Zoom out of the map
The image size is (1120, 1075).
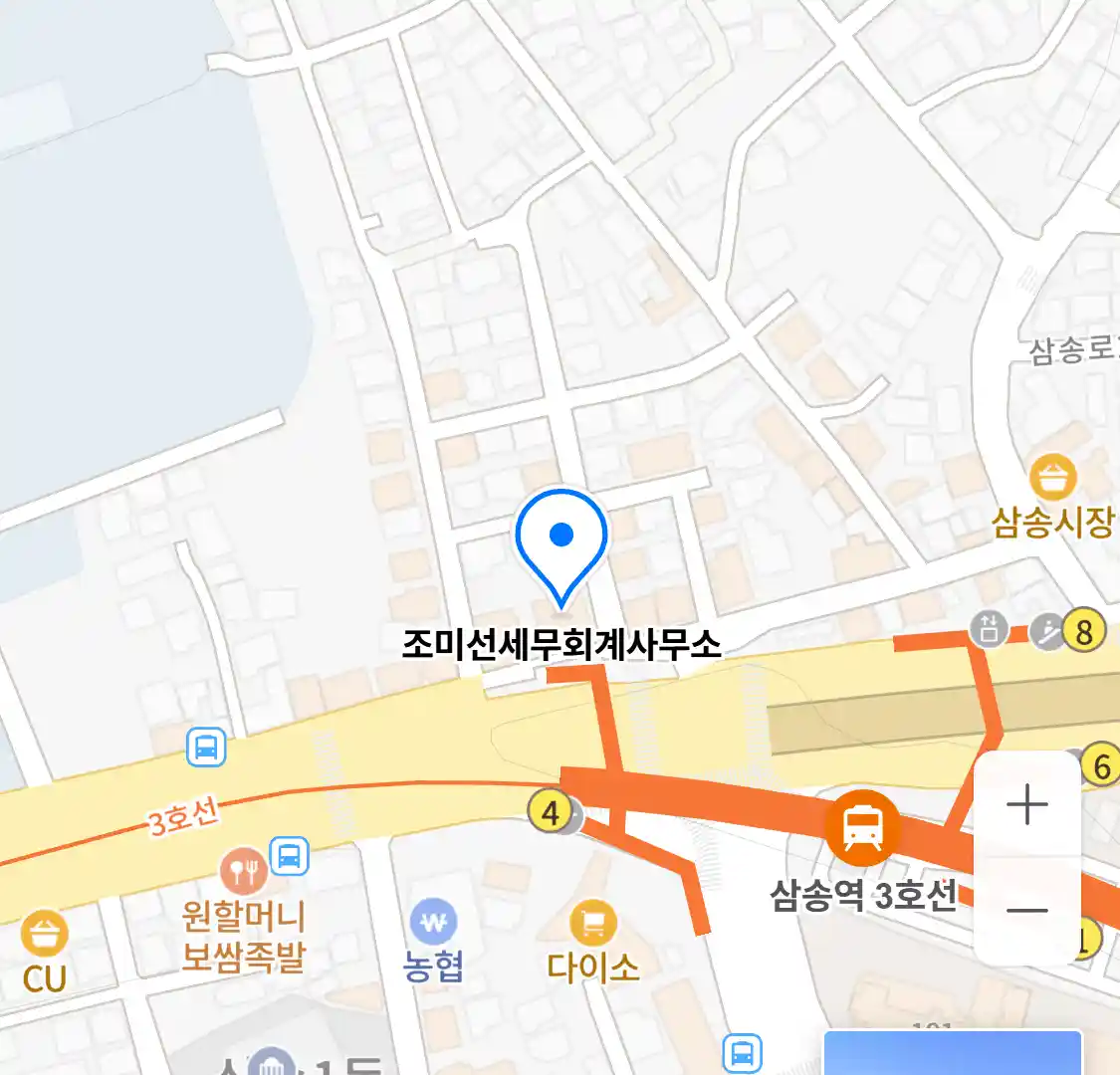point(1026,910)
